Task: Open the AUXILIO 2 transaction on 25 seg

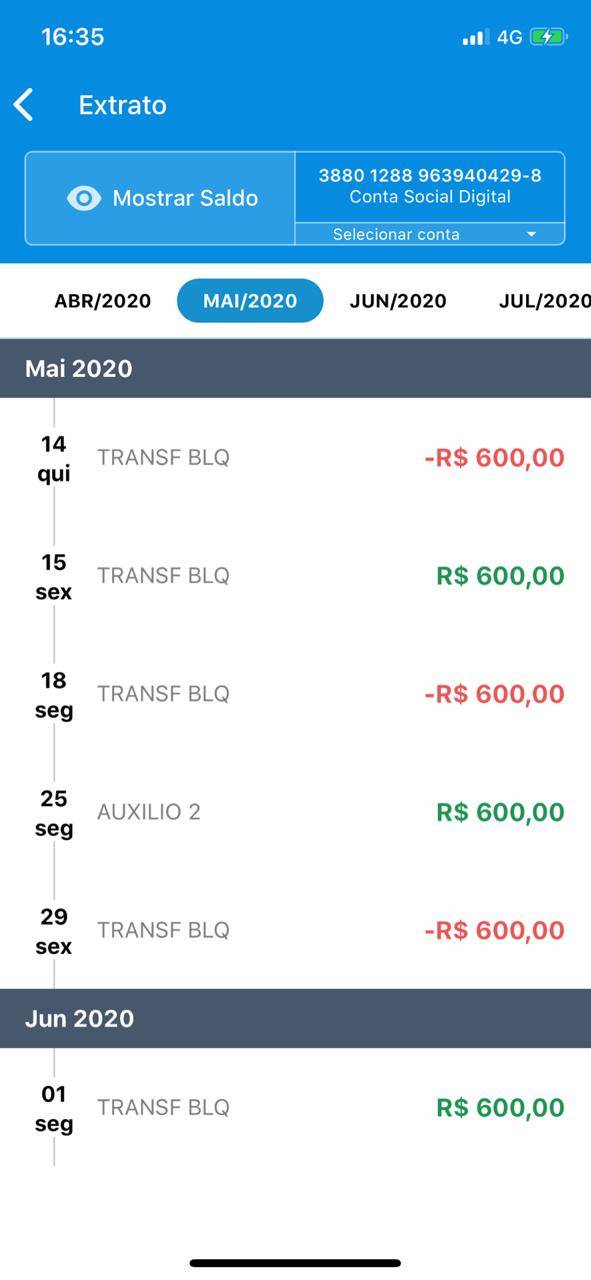Action: coord(295,812)
